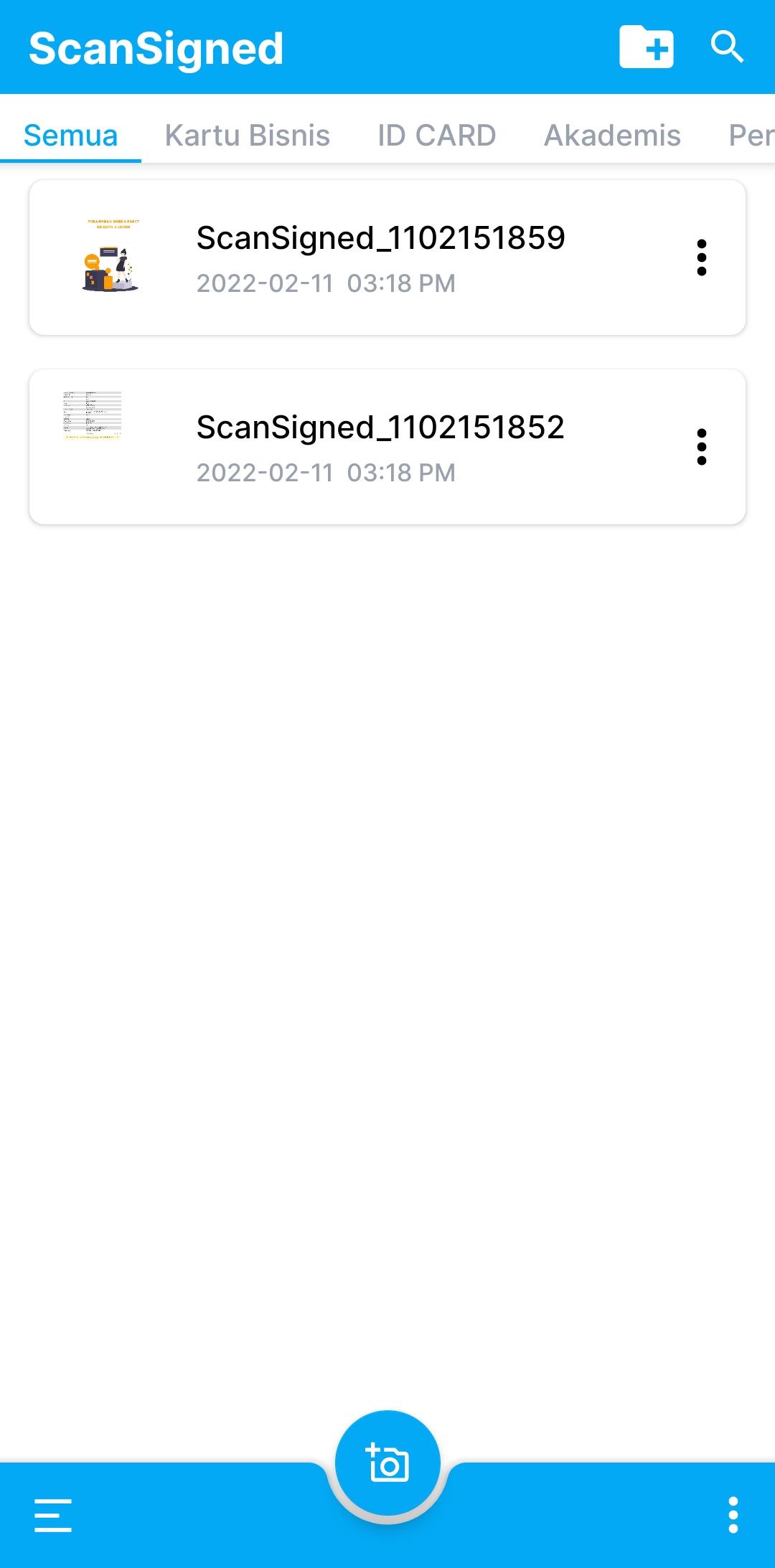775x1568 pixels.
Task: Tap the camera button to scan a document
Action: pos(387,1461)
